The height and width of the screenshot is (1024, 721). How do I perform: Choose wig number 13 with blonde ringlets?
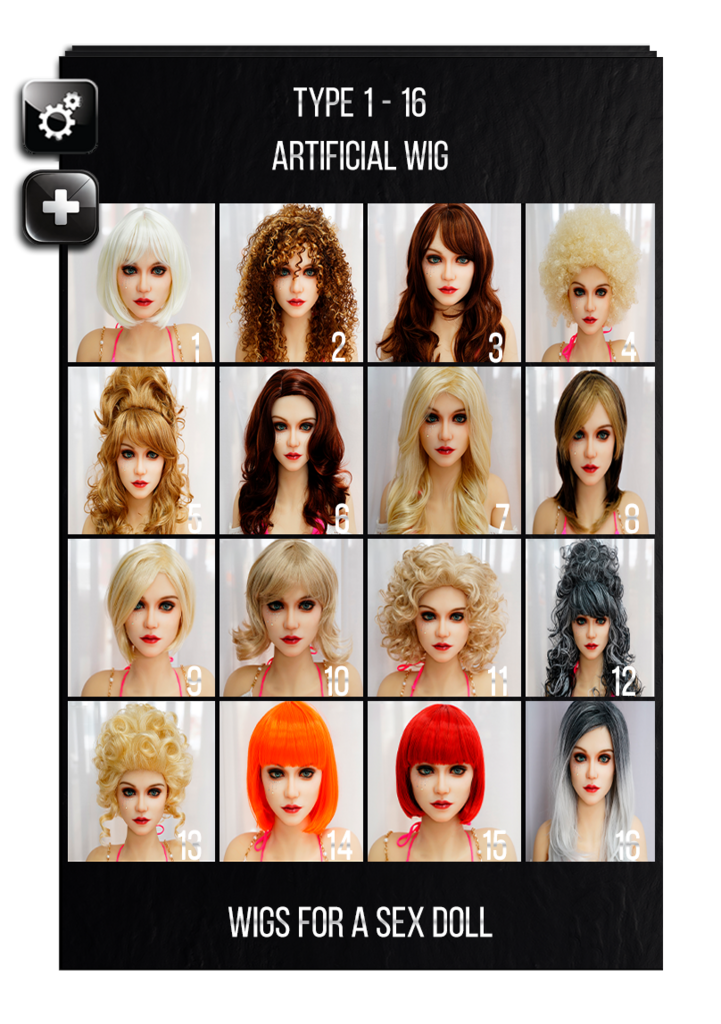(x=141, y=780)
